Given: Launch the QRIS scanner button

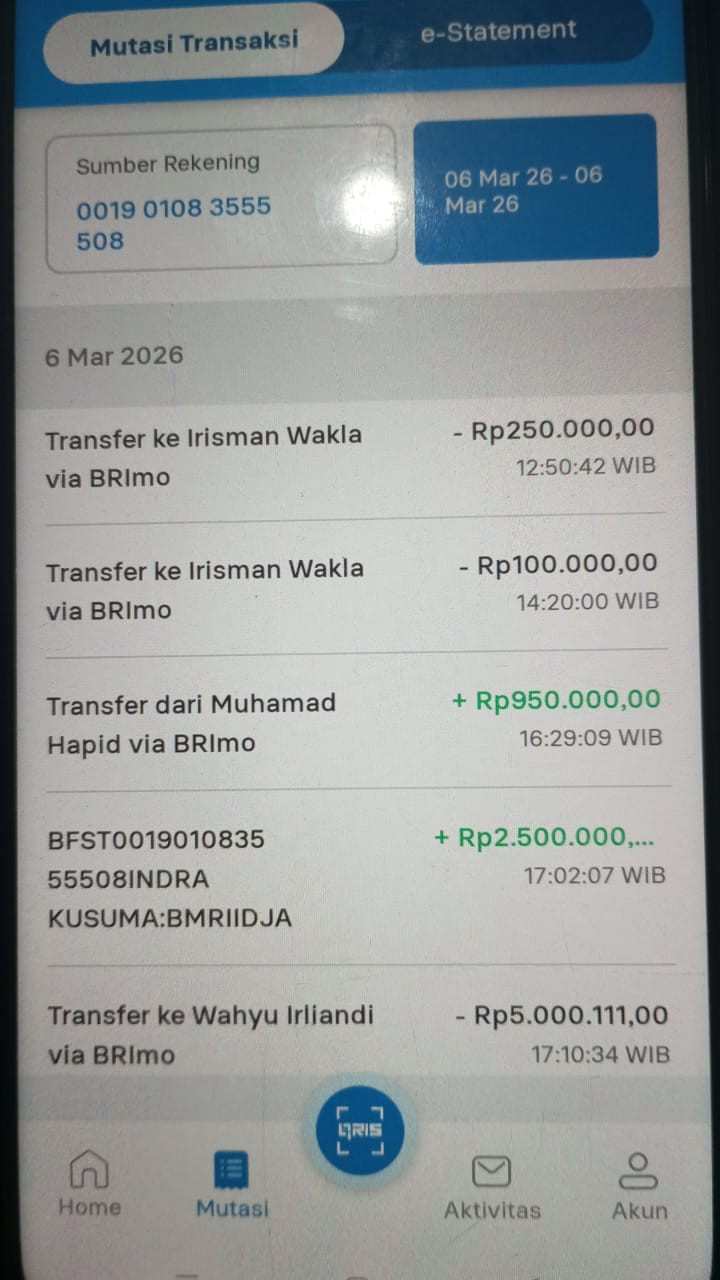Looking at the screenshot, I should click(360, 1130).
